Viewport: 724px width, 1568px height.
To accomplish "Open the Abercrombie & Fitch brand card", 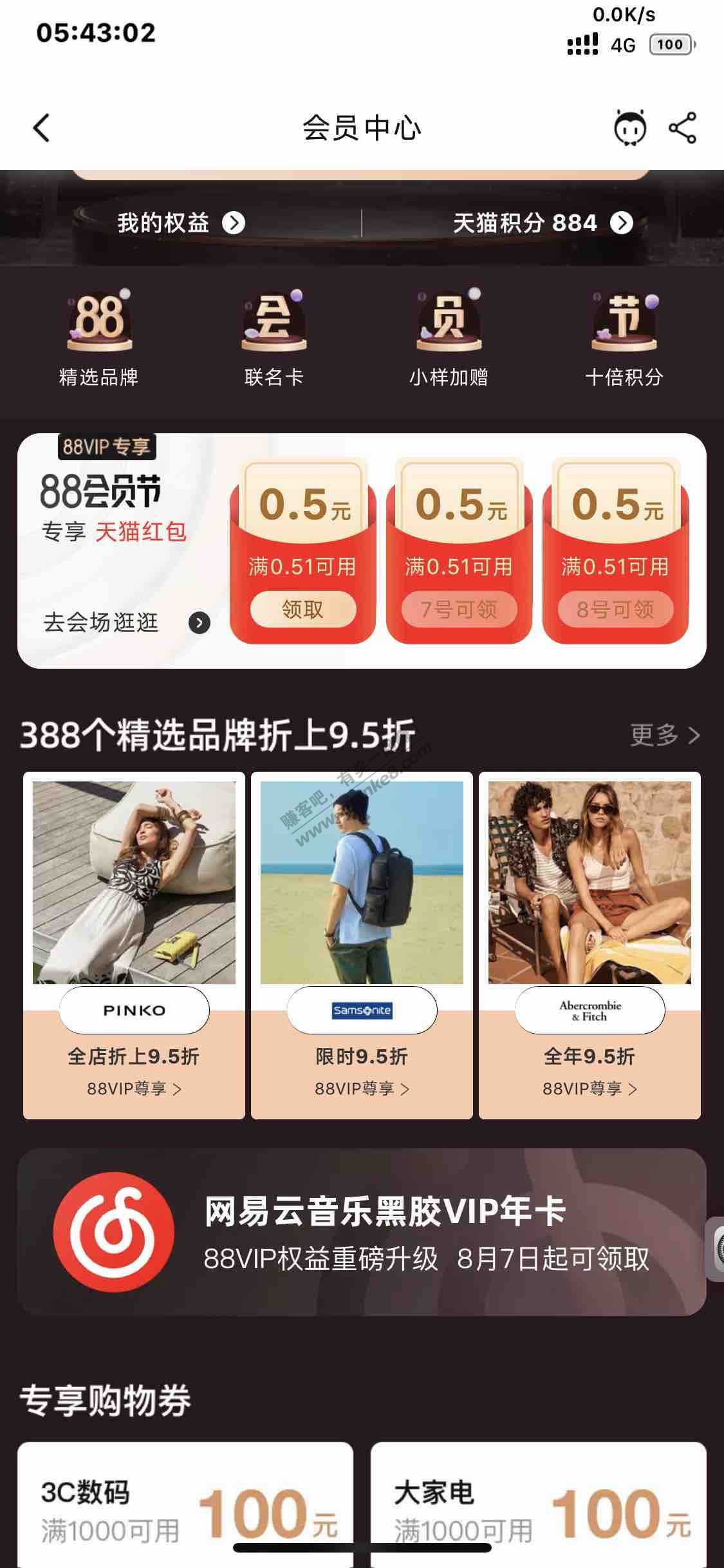I will pos(589,945).
